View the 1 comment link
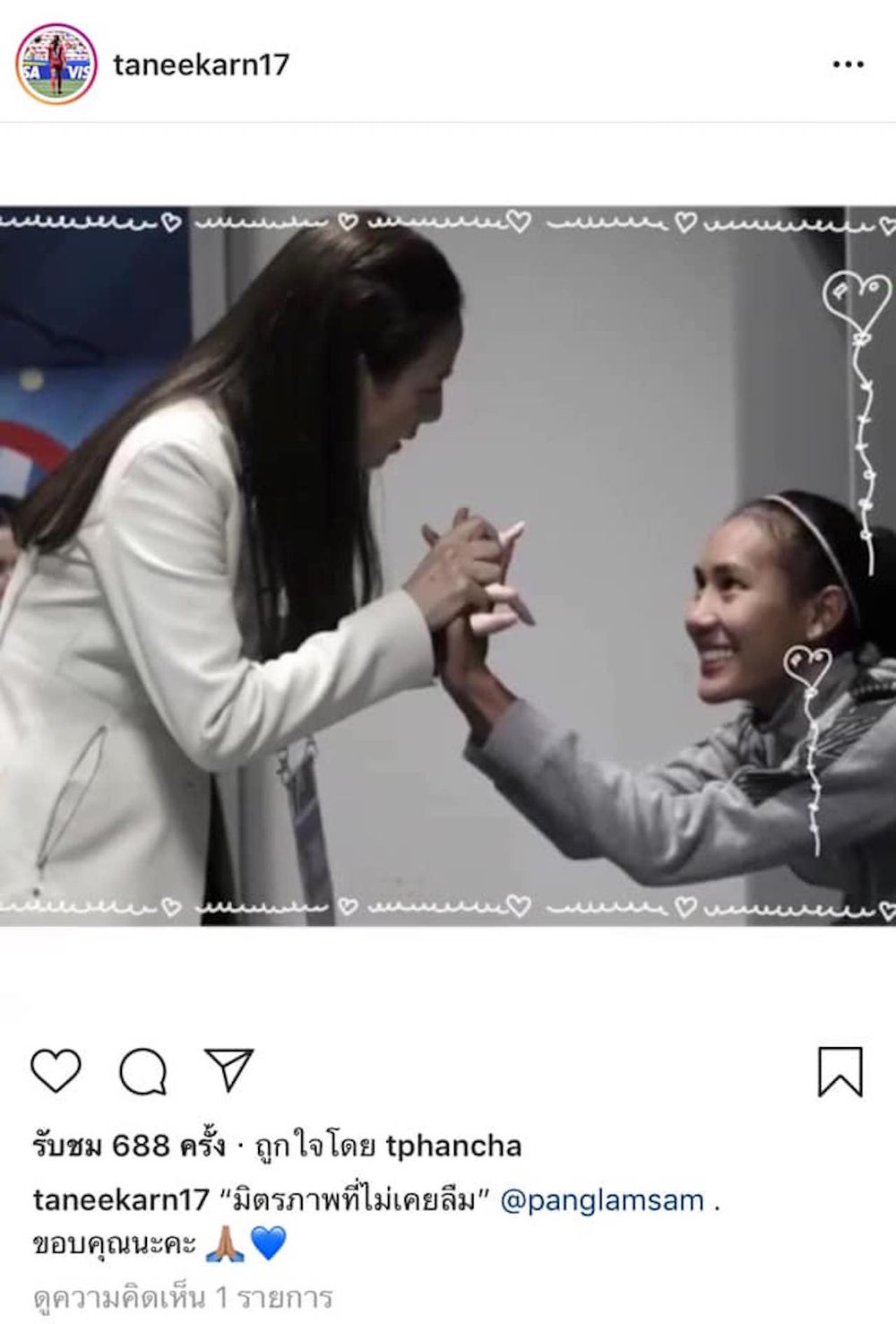Screen dimensions: 896x1324 (183, 1297)
